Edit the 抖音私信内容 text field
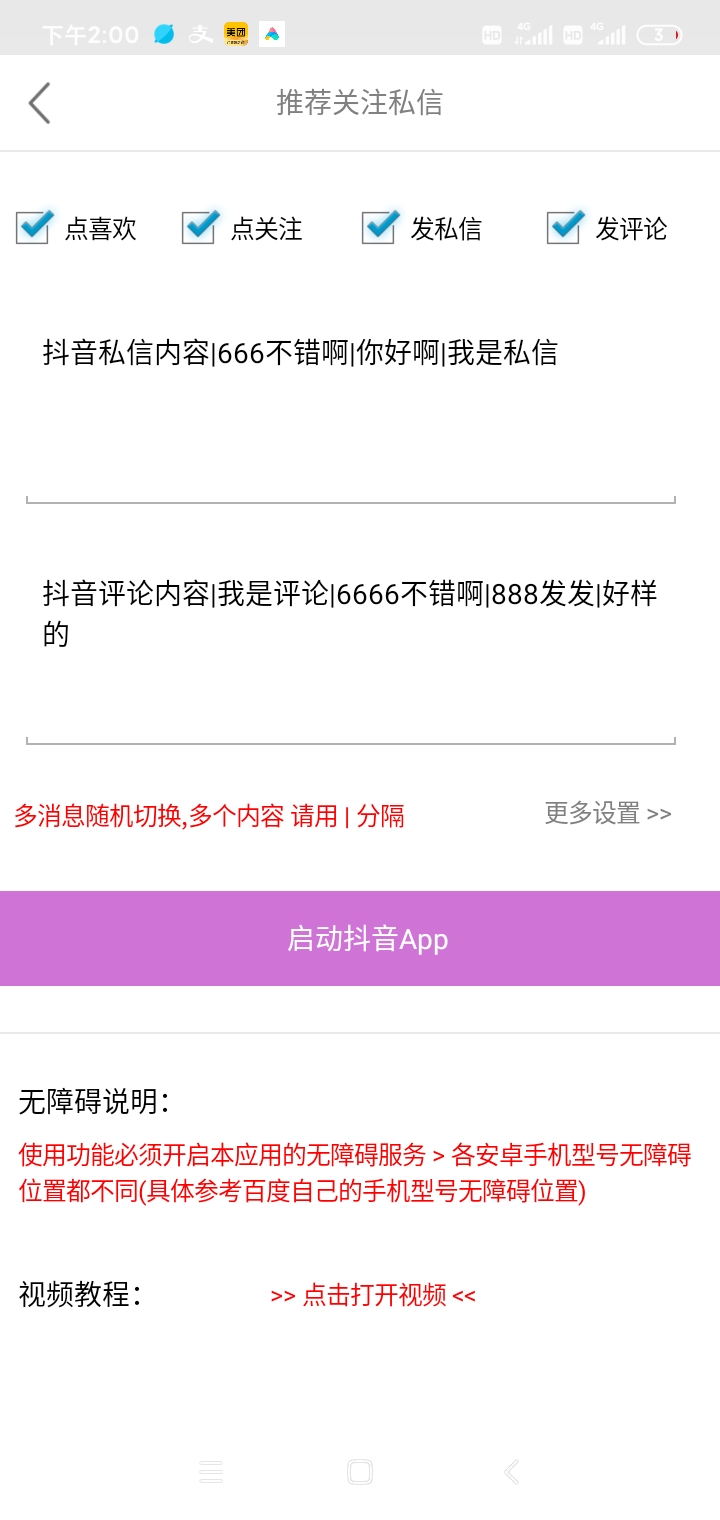The width and height of the screenshot is (720, 1520). point(350,410)
